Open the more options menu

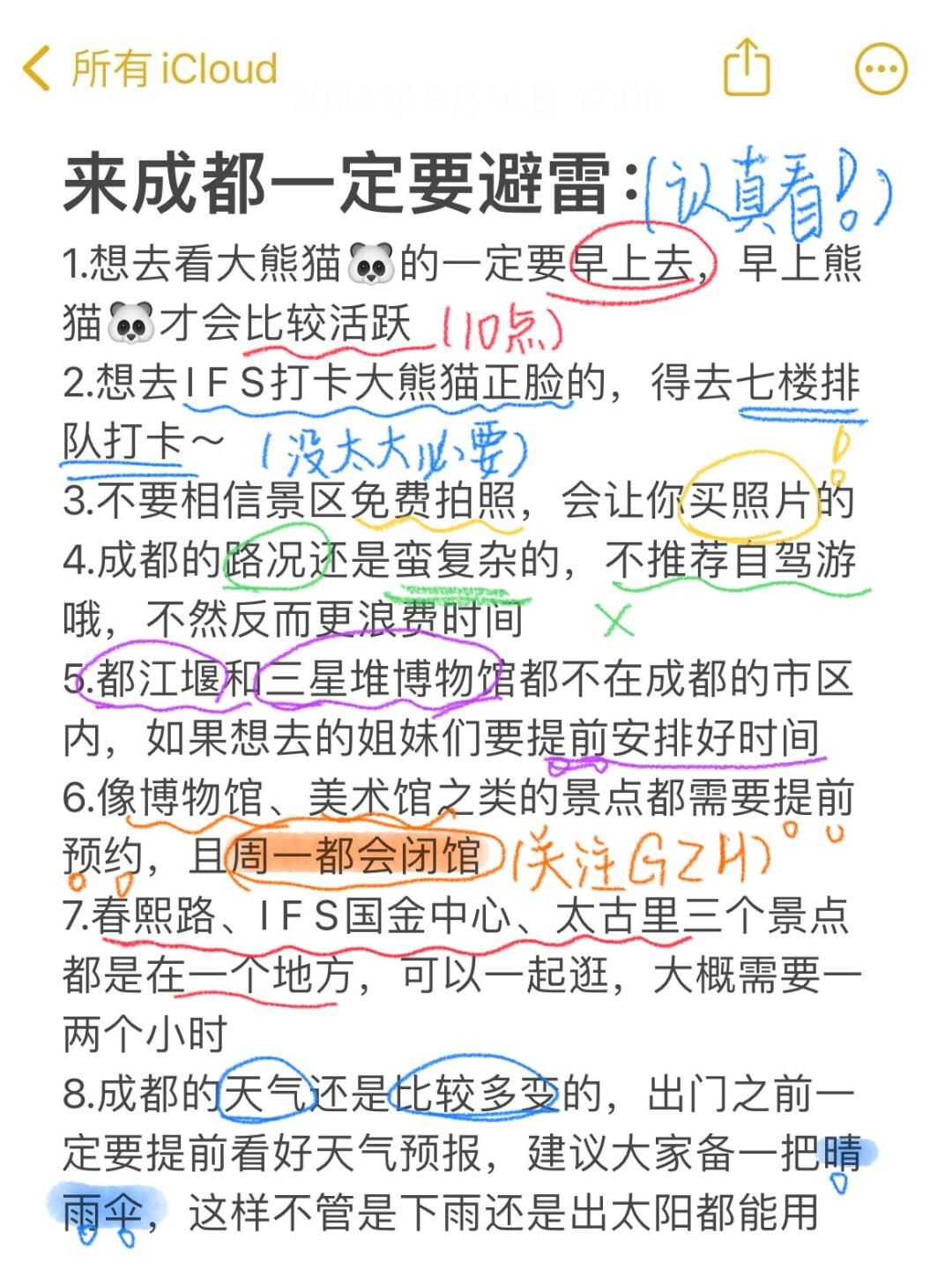(x=881, y=69)
